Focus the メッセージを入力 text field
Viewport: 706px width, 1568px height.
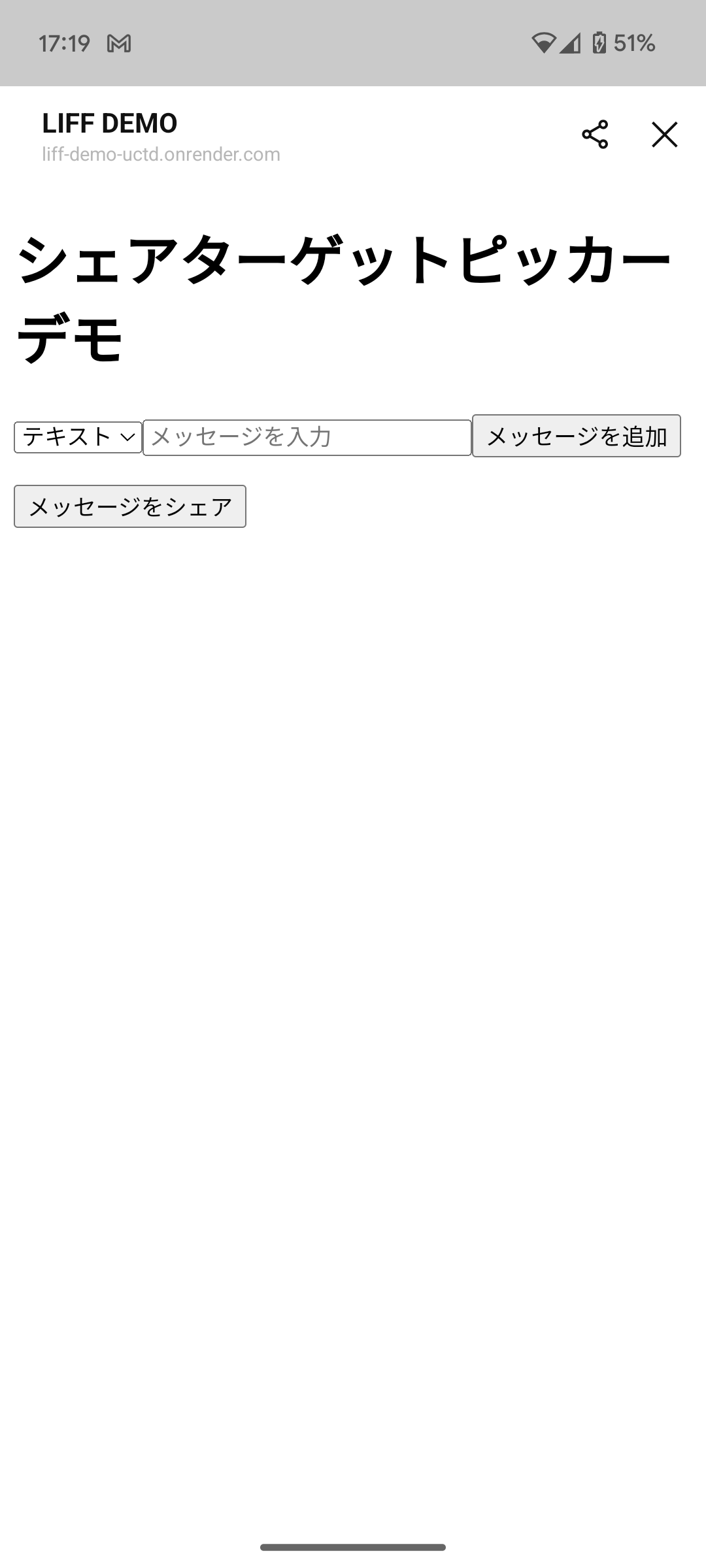pyautogui.click(x=307, y=437)
